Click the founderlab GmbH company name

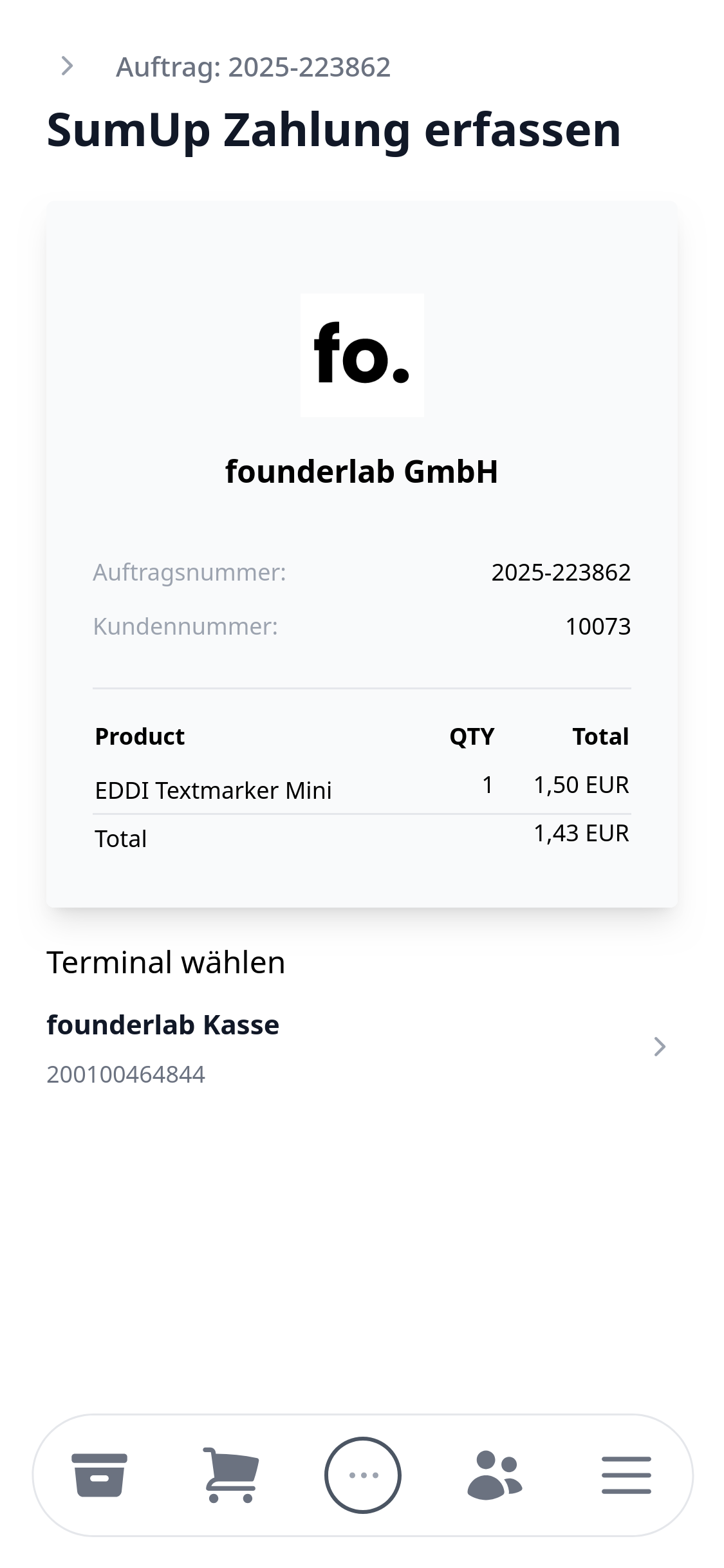click(362, 471)
